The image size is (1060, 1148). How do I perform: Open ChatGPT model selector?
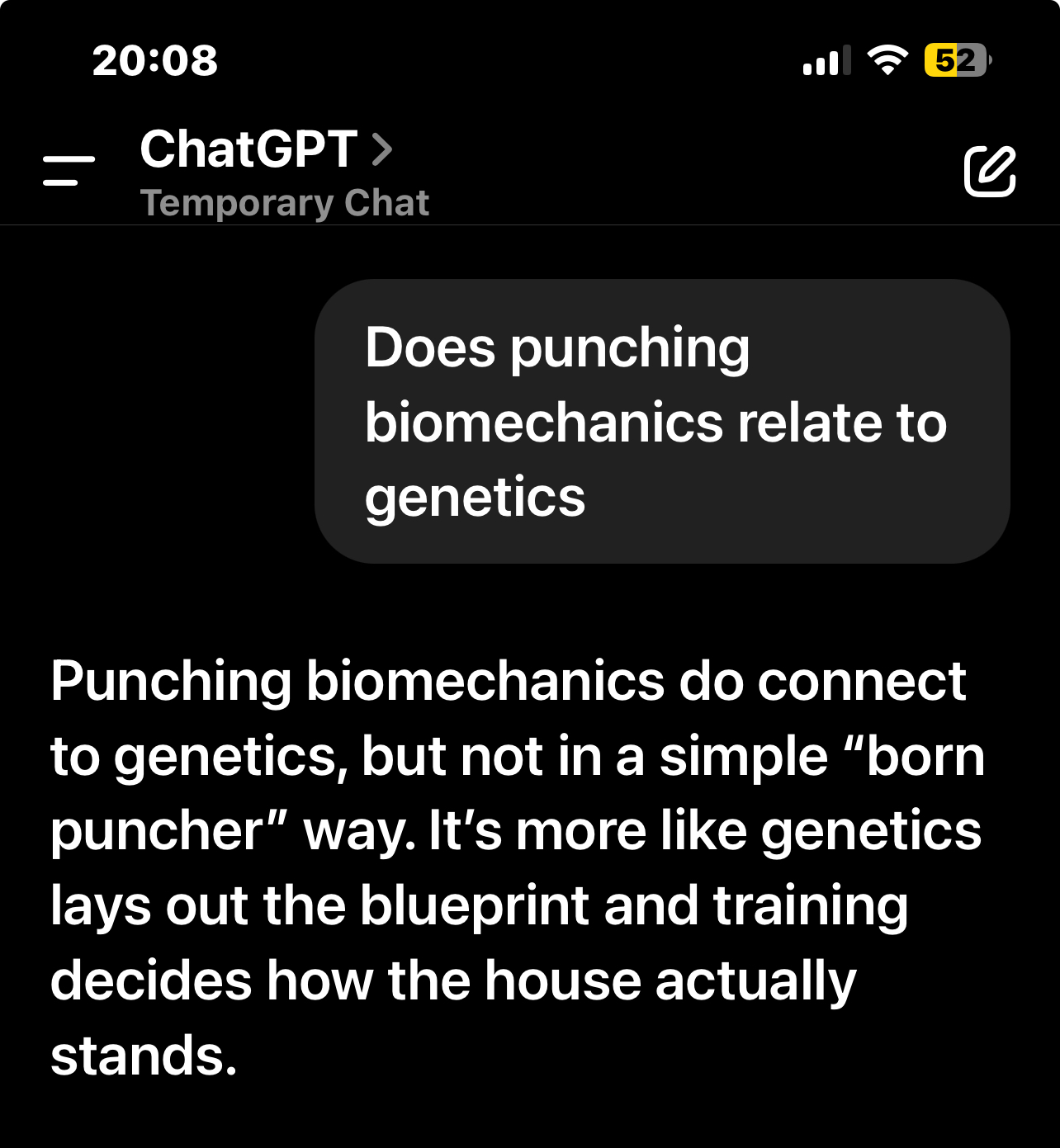pos(266,150)
